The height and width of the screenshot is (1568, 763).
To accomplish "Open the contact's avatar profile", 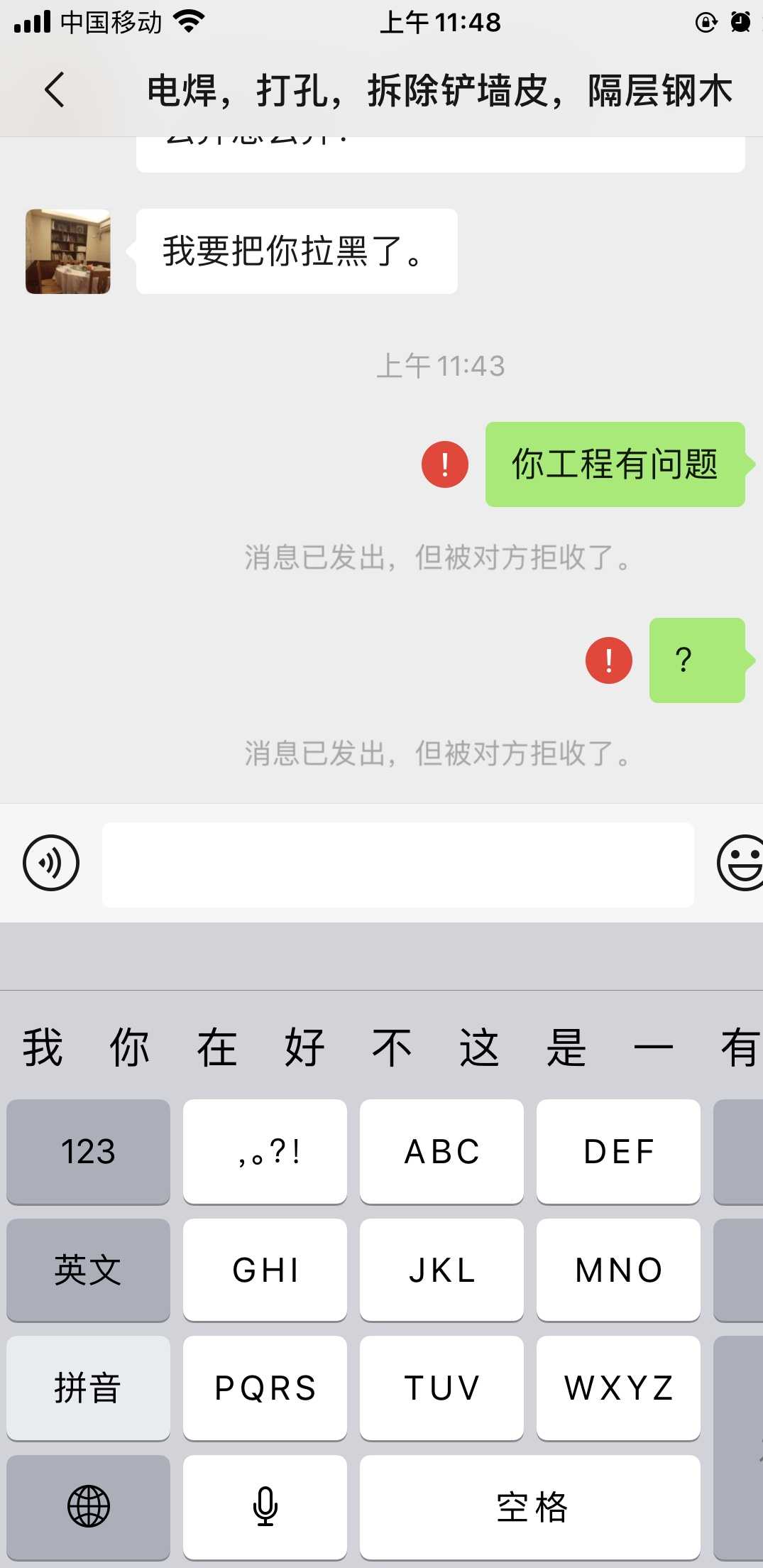I will pos(68,251).
